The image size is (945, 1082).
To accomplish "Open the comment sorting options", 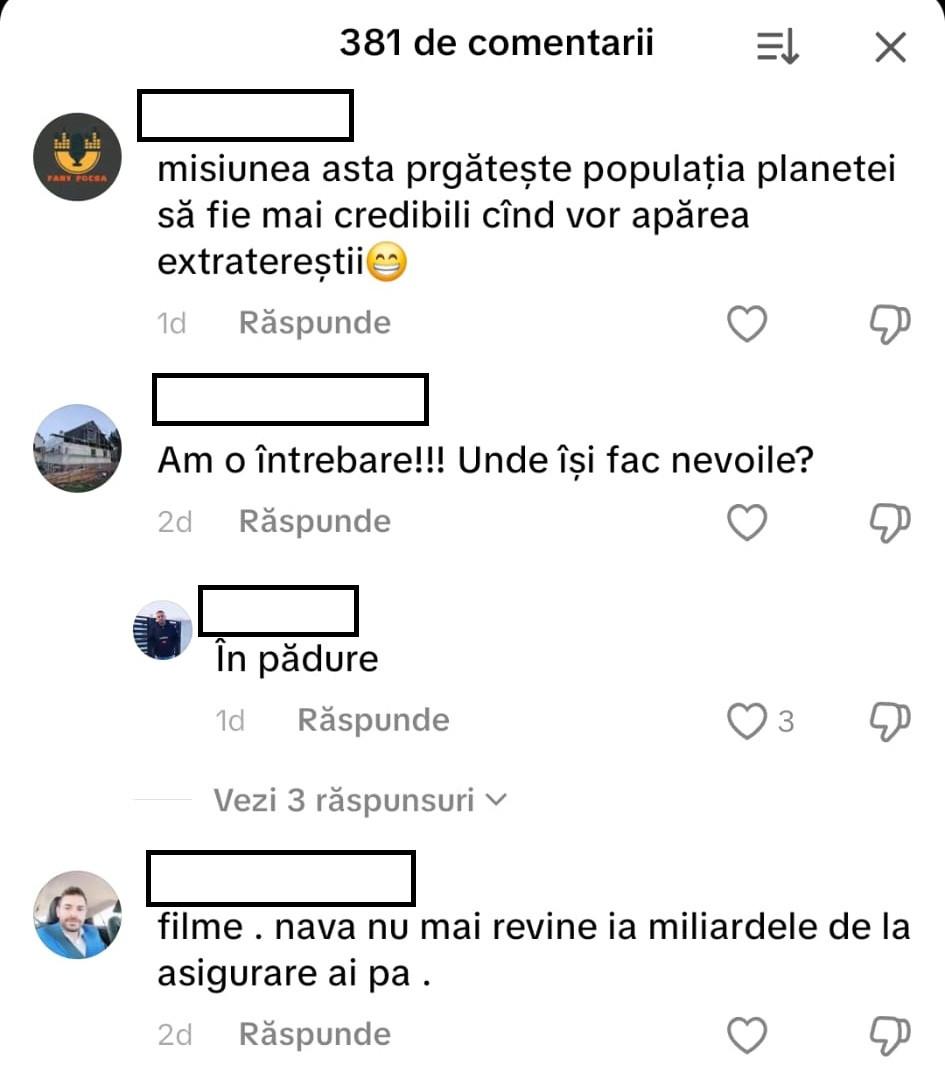I will (778, 46).
